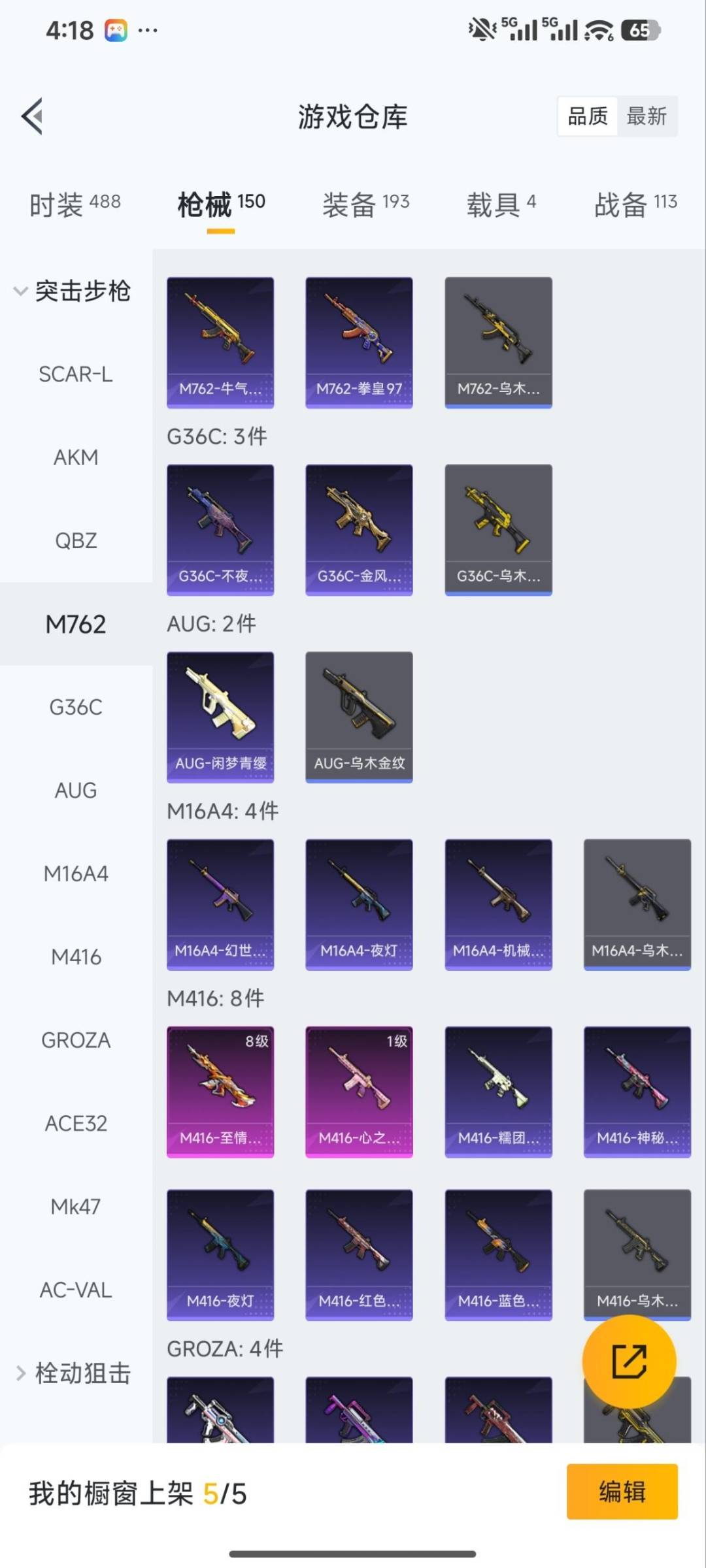The height and width of the screenshot is (1568, 706).
Task: Tap the 编辑 button
Action: point(622,1492)
